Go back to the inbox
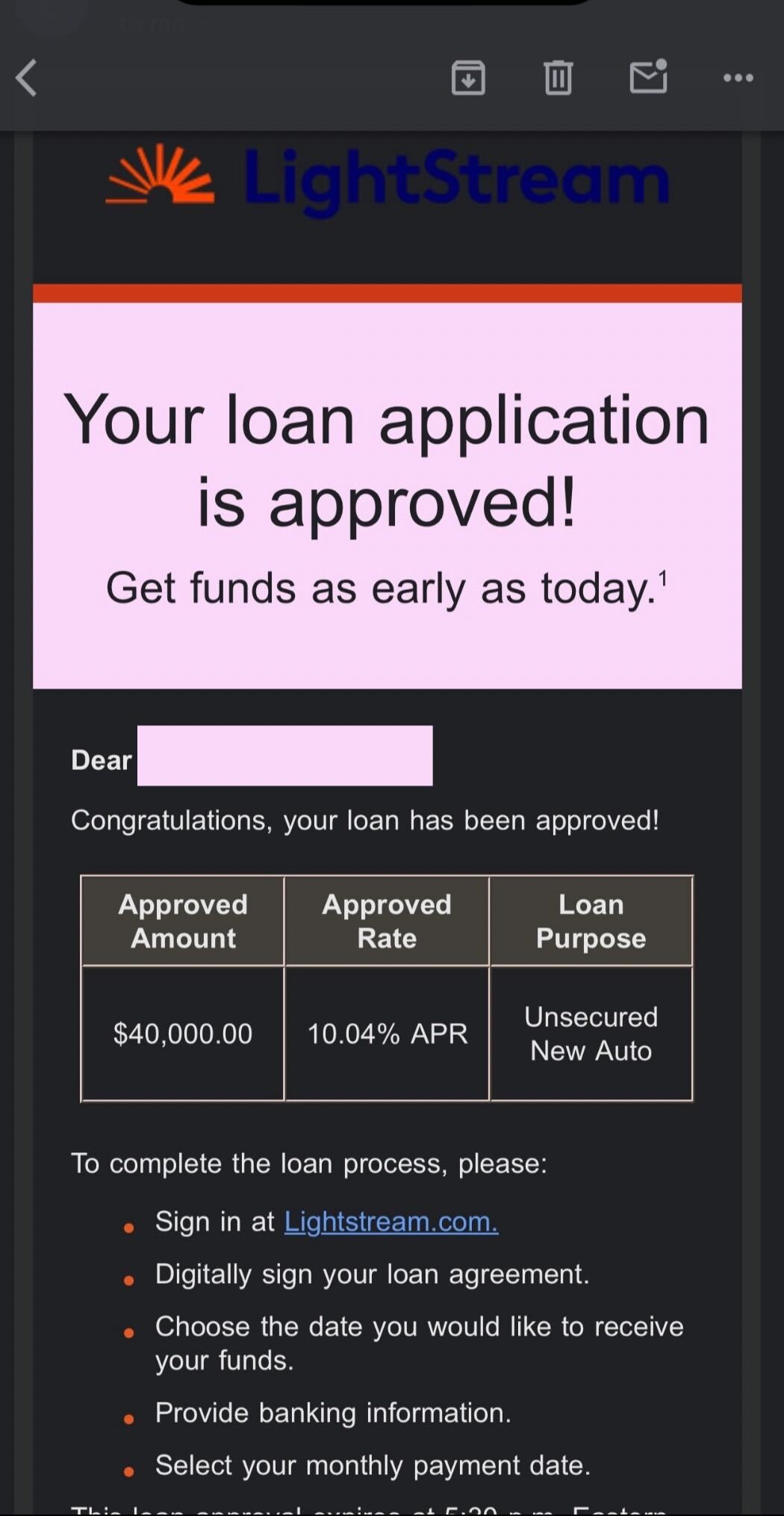 tap(27, 78)
